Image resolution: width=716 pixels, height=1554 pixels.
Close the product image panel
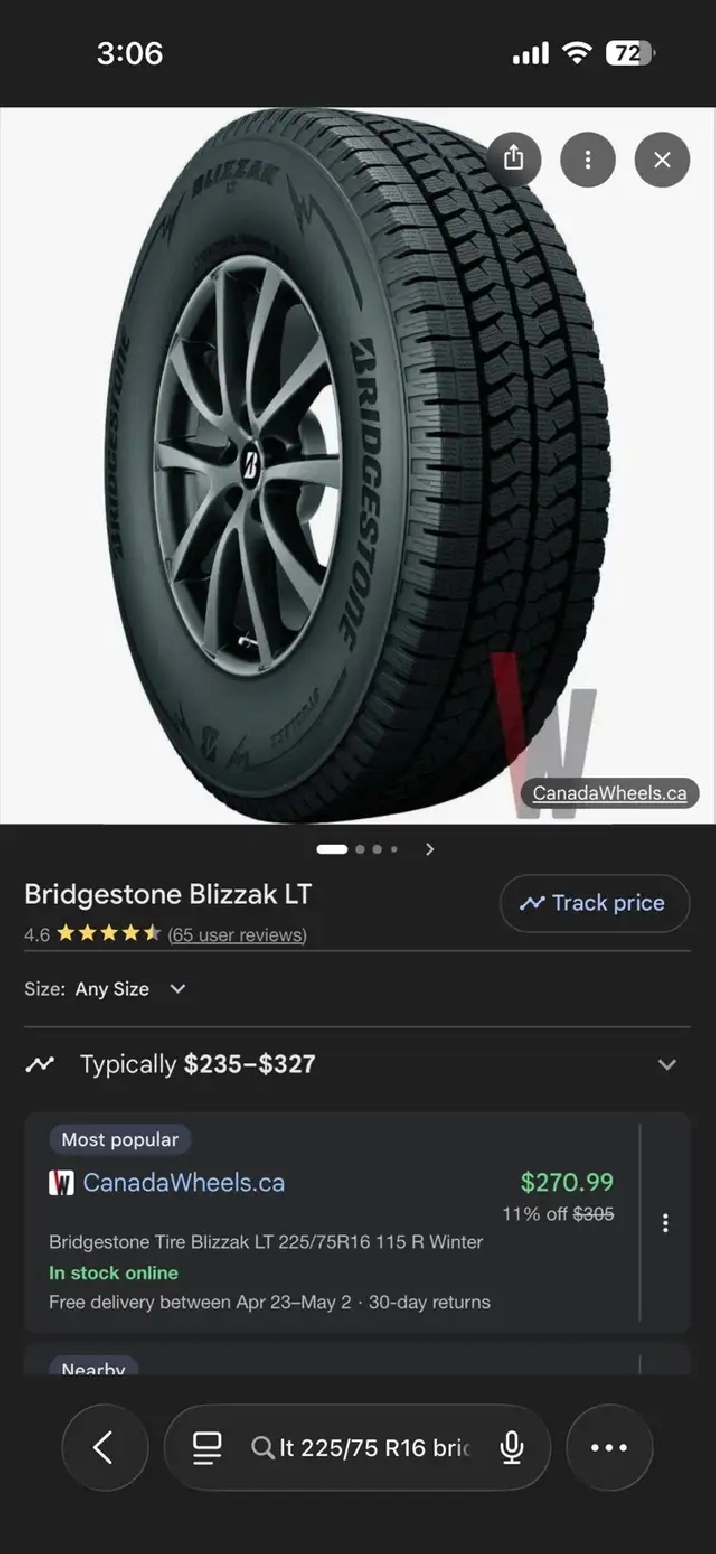coord(662,159)
